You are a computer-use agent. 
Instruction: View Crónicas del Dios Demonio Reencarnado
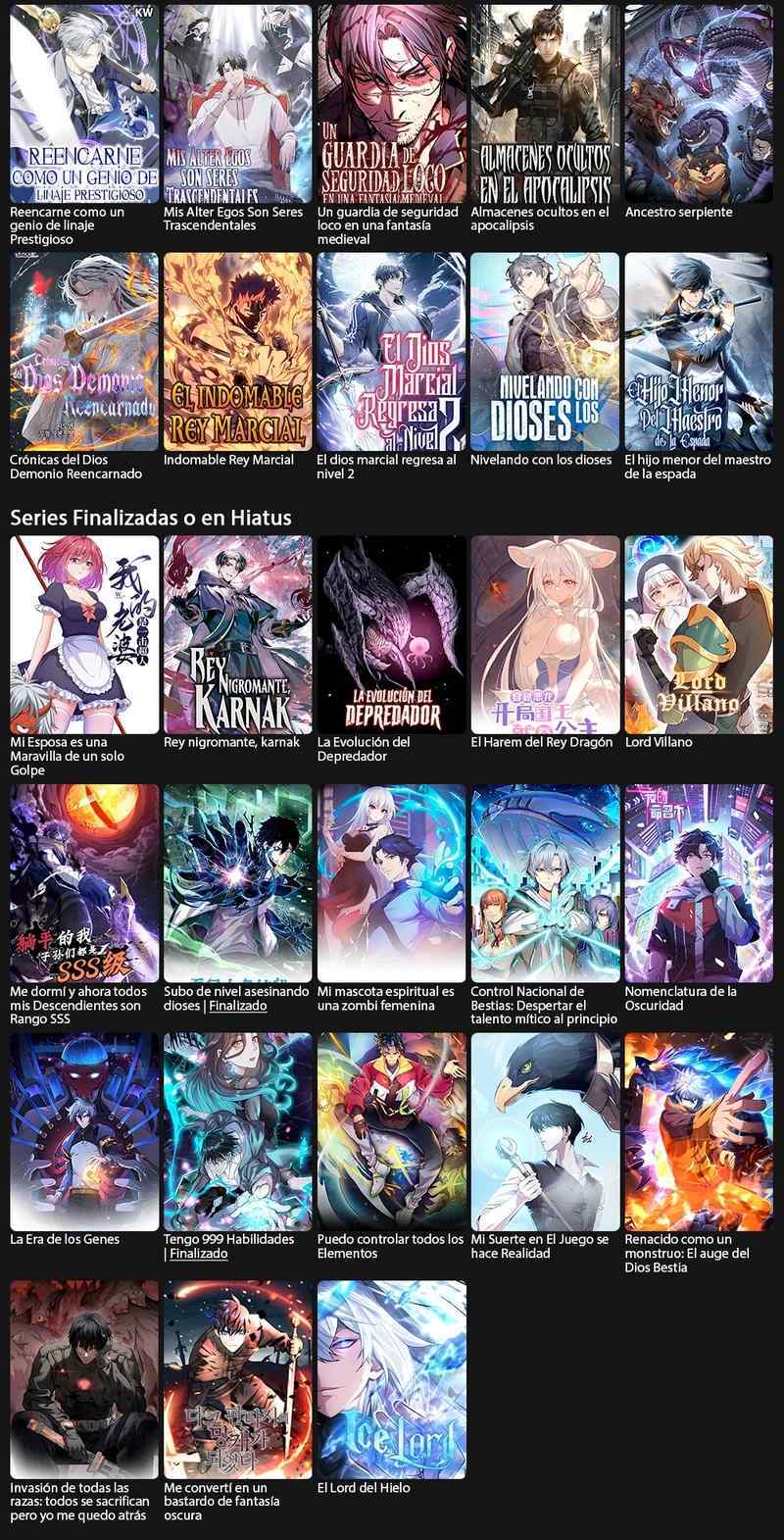pyautogui.click(x=84, y=352)
